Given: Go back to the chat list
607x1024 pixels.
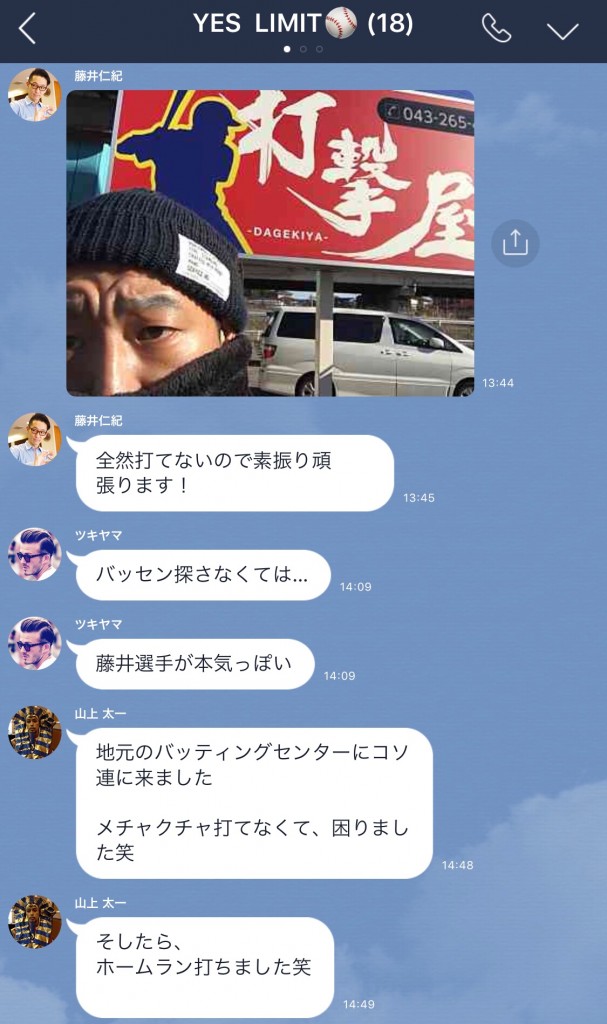Looking at the screenshot, I should 27,29.
